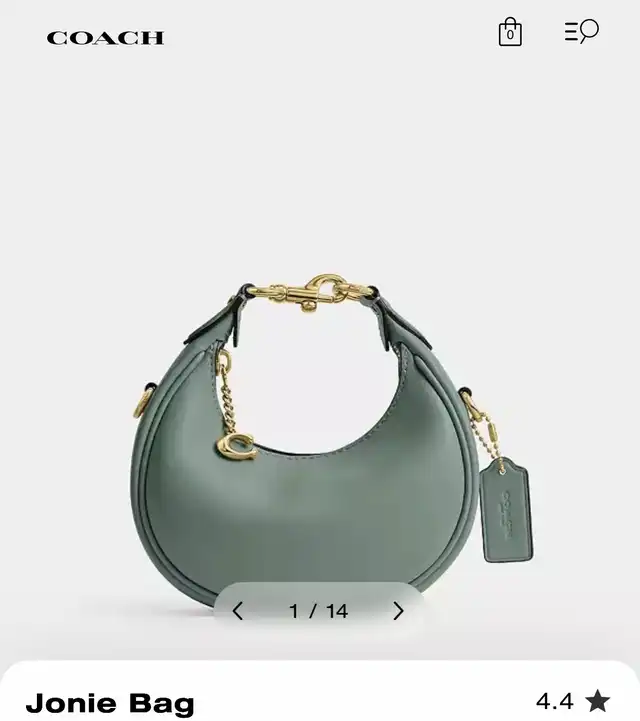Screen dimensions: 640x721
Task: Show the next Jonie Bag photo
Action: (398, 611)
